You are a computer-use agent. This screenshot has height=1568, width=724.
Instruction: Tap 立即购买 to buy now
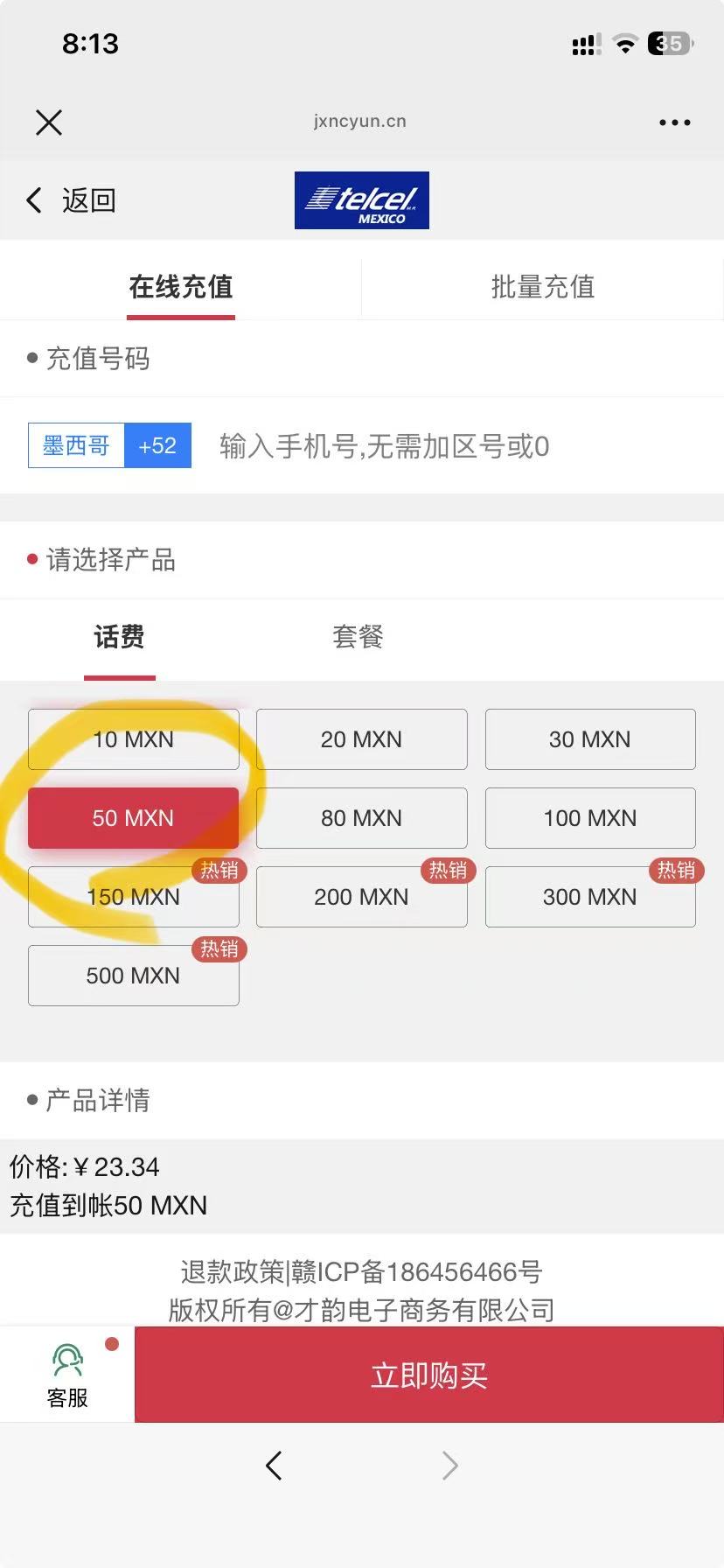pyautogui.click(x=428, y=1375)
